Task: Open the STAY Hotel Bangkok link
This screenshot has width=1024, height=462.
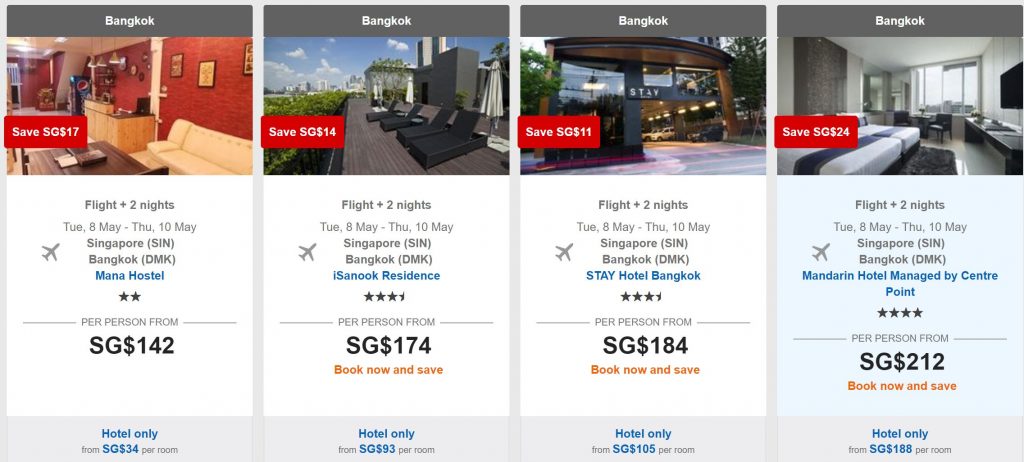Action: pyautogui.click(x=643, y=276)
